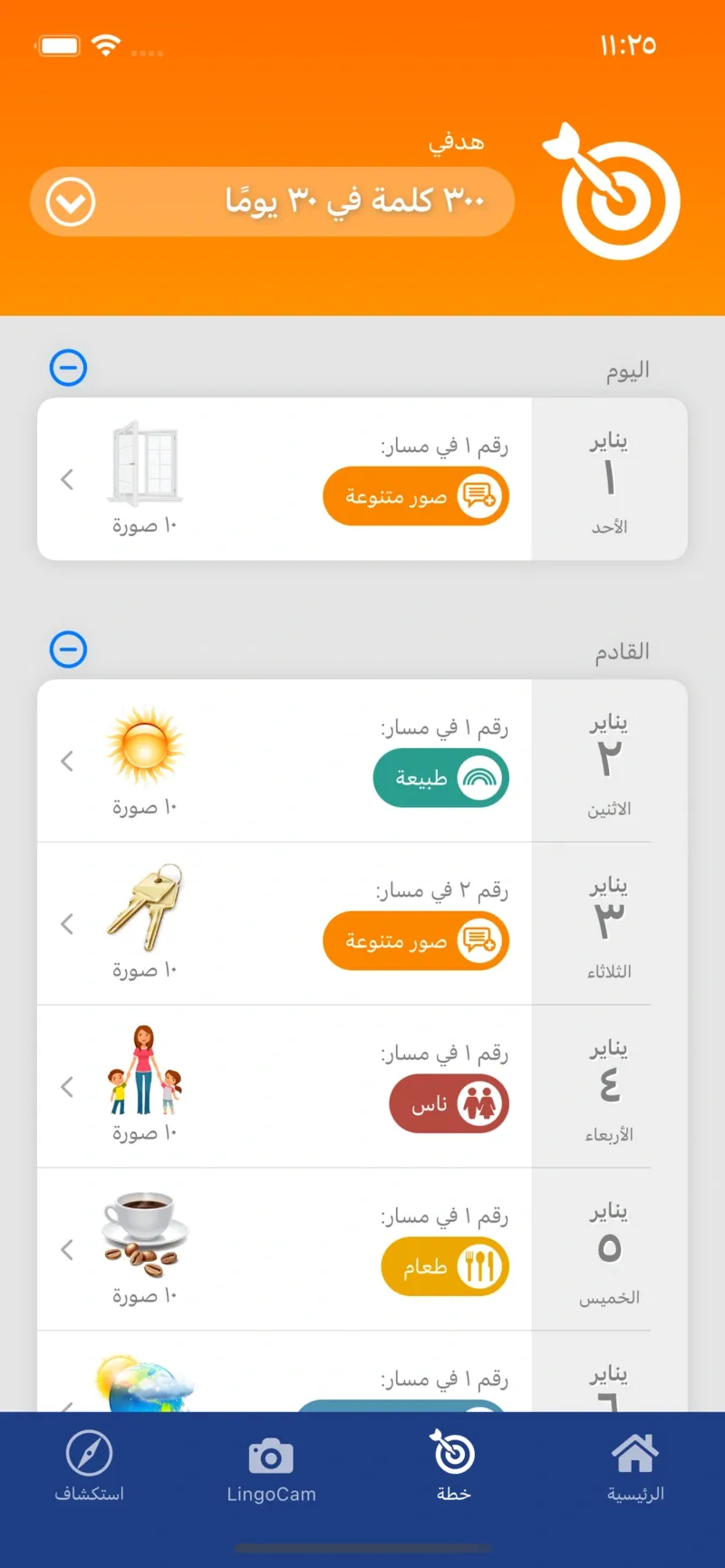Image resolution: width=725 pixels, height=1568 pixels.
Task: Tap the طبيعة category badge
Action: pyautogui.click(x=441, y=777)
